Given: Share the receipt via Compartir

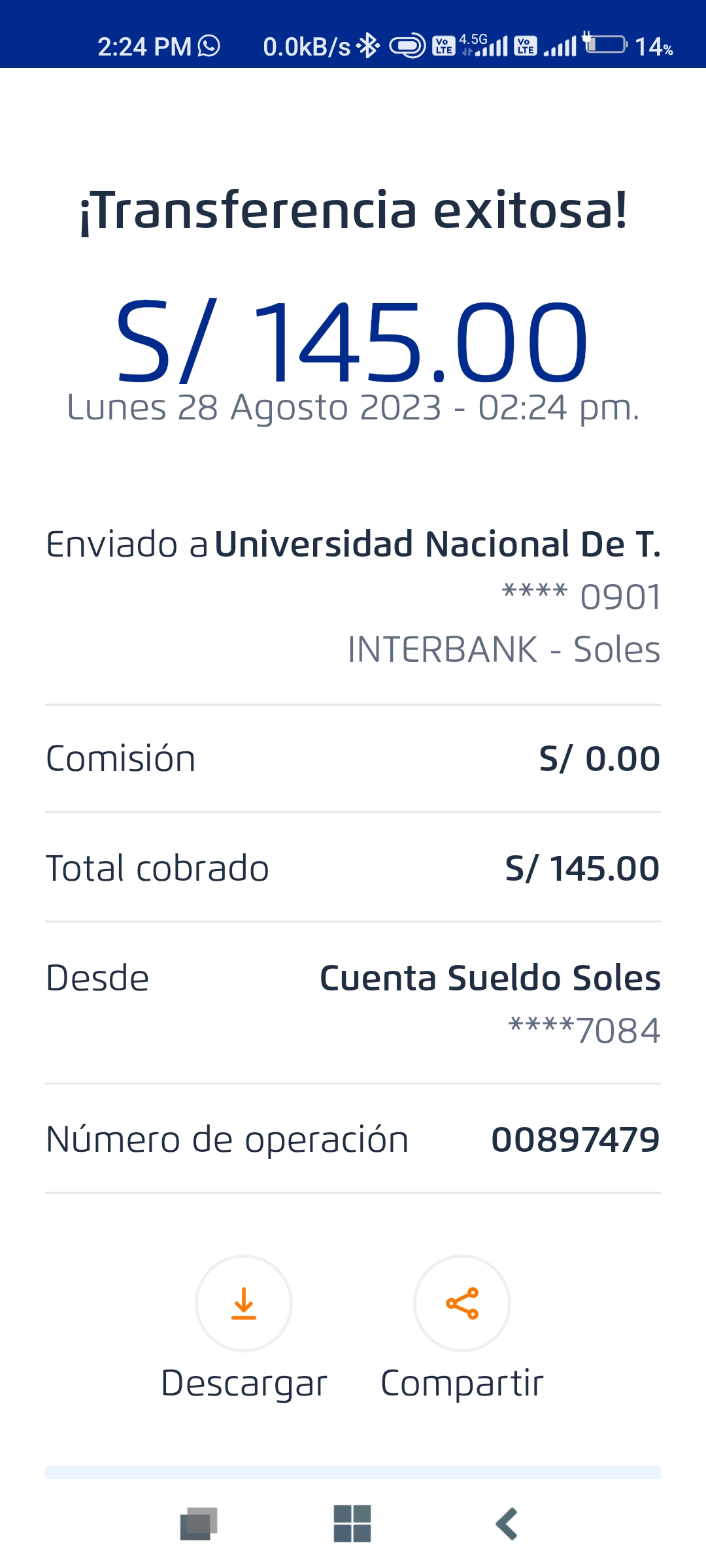Looking at the screenshot, I should [x=462, y=1303].
